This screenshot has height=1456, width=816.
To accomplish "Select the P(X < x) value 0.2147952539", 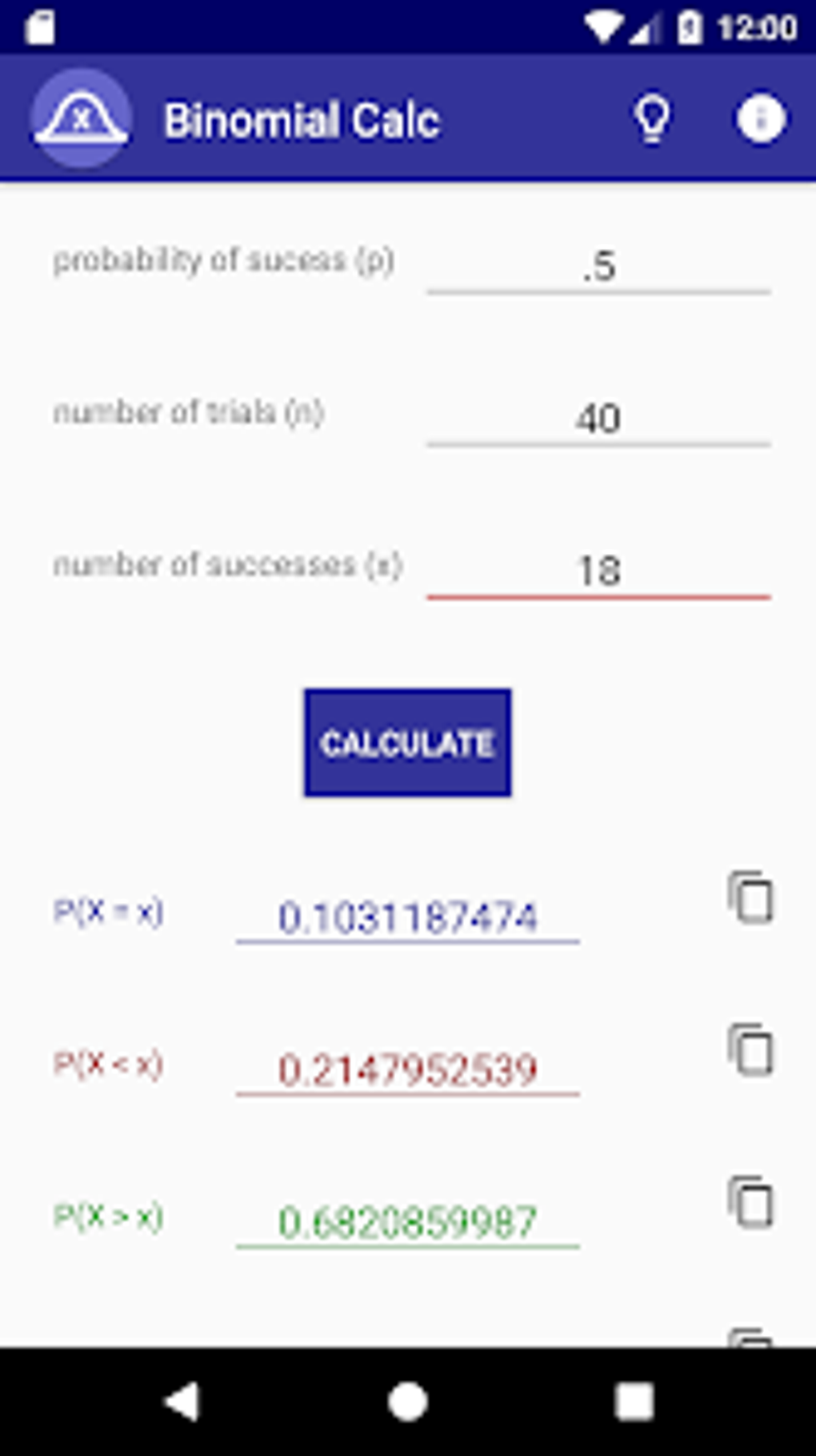I will (x=408, y=1067).
